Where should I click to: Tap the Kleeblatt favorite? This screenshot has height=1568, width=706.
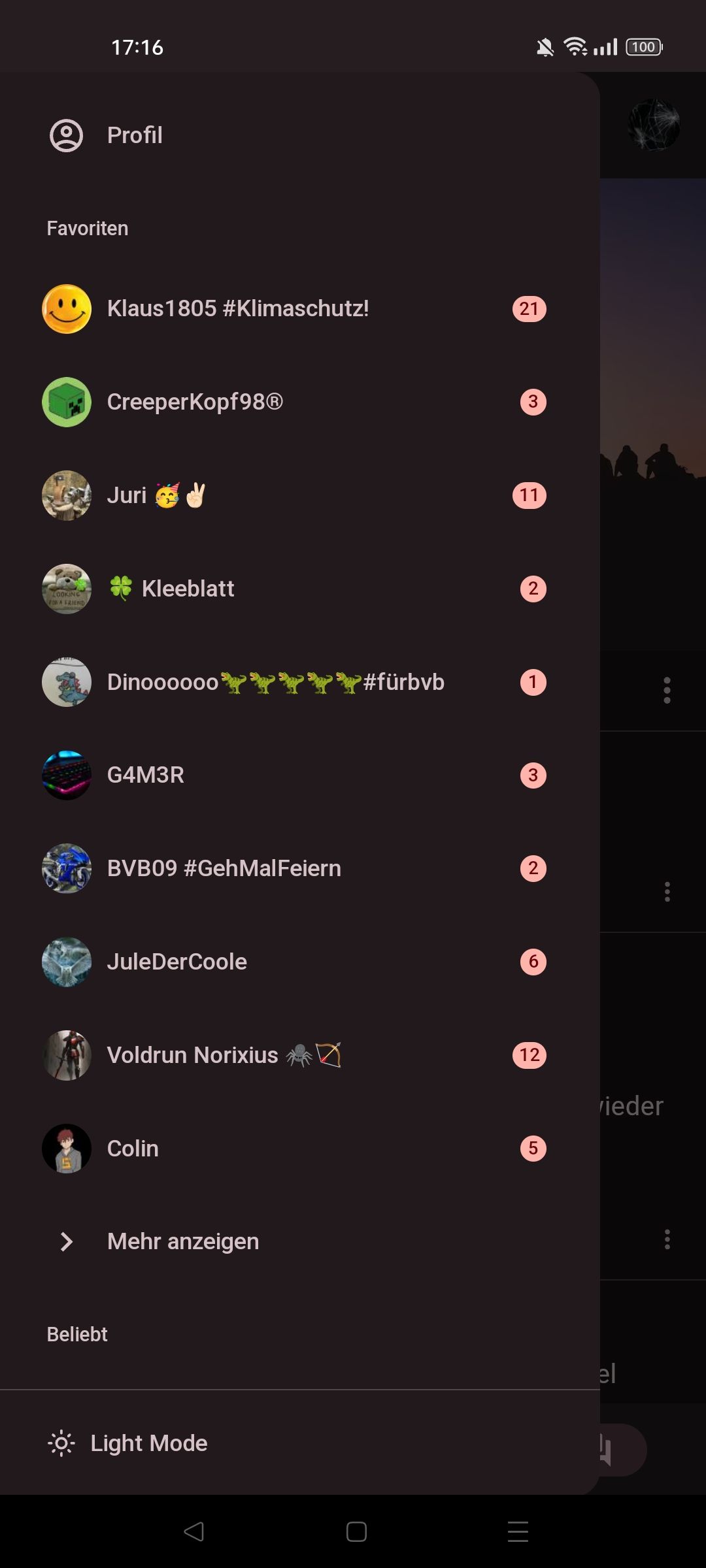tap(188, 589)
